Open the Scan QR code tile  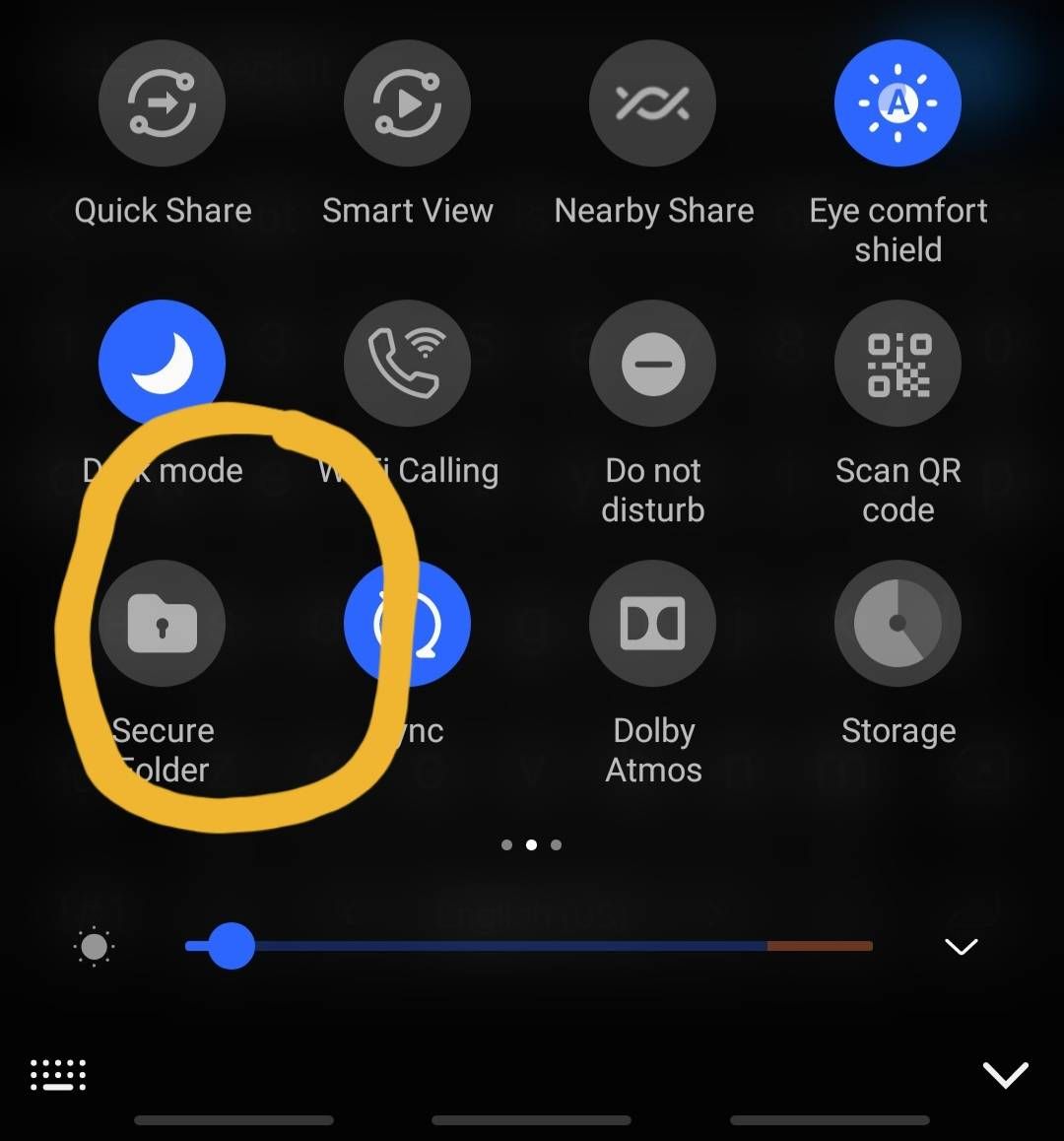click(x=898, y=363)
